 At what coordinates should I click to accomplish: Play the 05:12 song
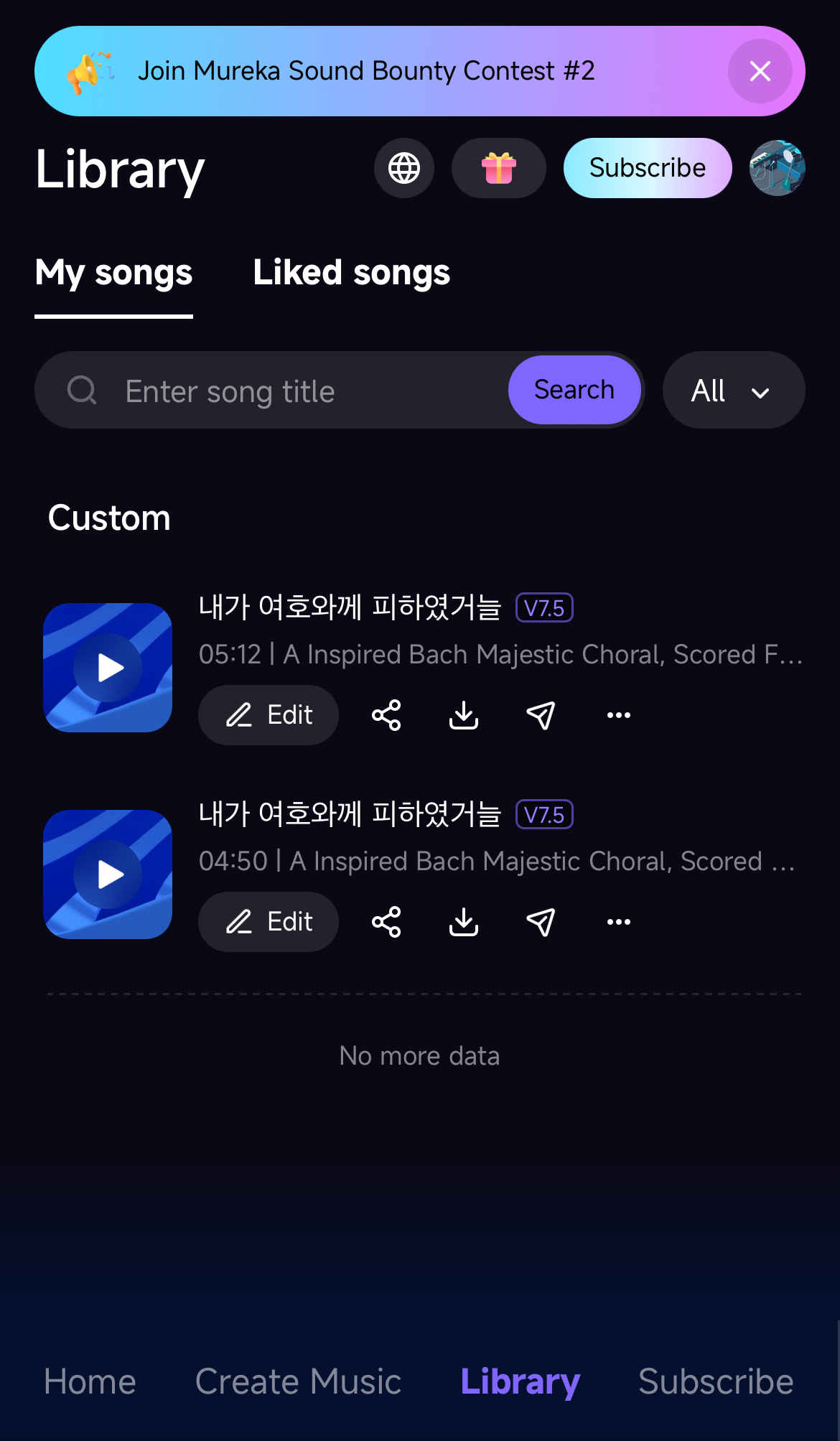(x=108, y=668)
